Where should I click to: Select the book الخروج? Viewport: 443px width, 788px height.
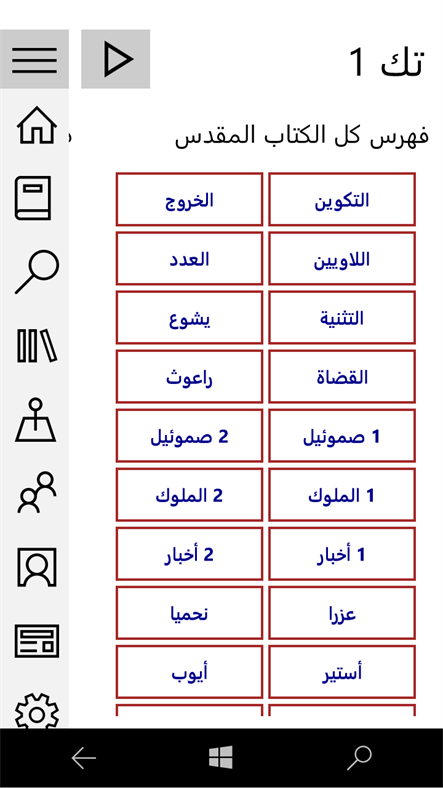[189, 200]
